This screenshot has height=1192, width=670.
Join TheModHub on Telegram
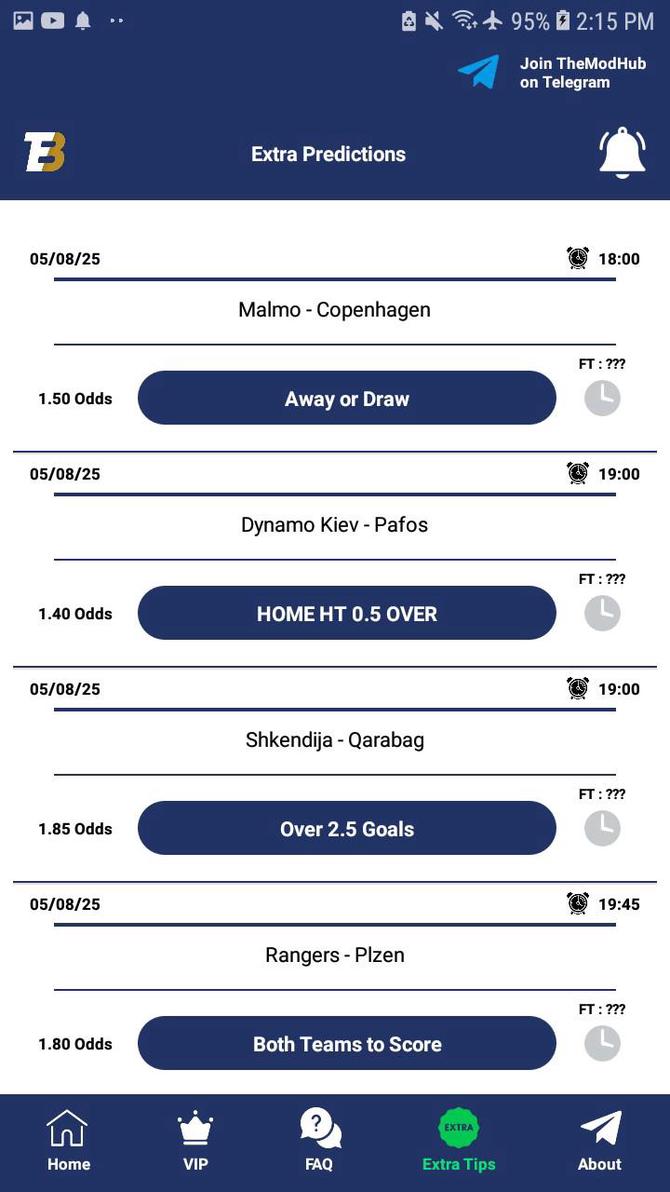pos(552,73)
